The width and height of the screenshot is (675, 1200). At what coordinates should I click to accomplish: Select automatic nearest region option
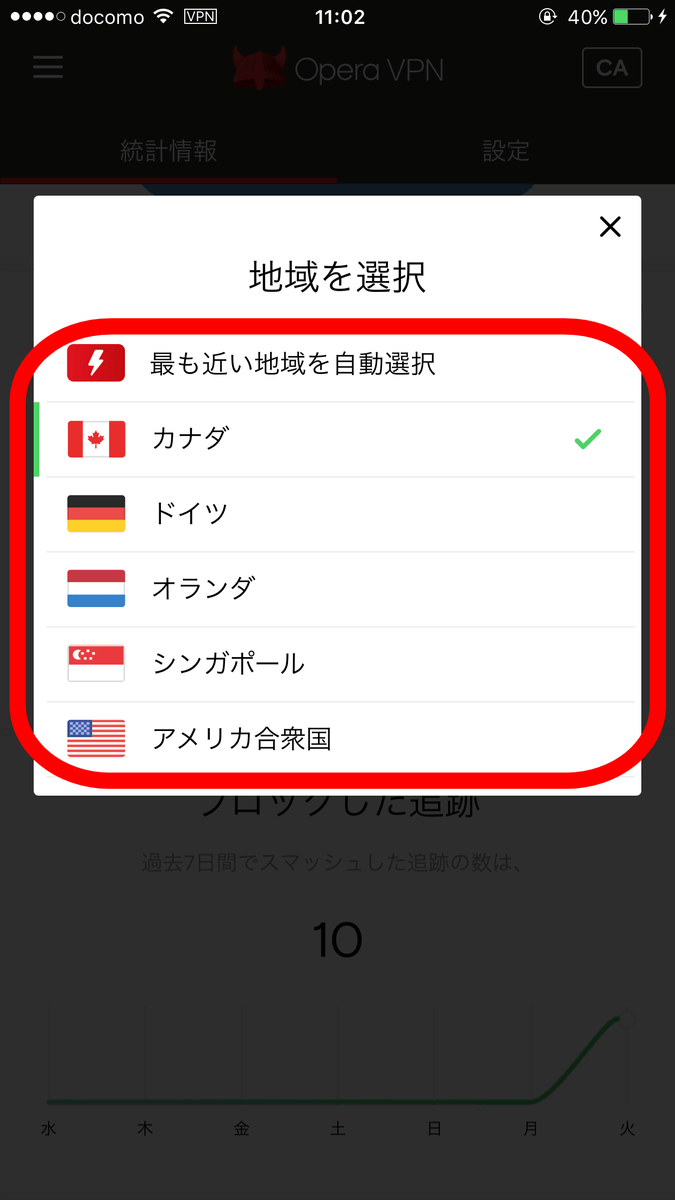point(337,363)
